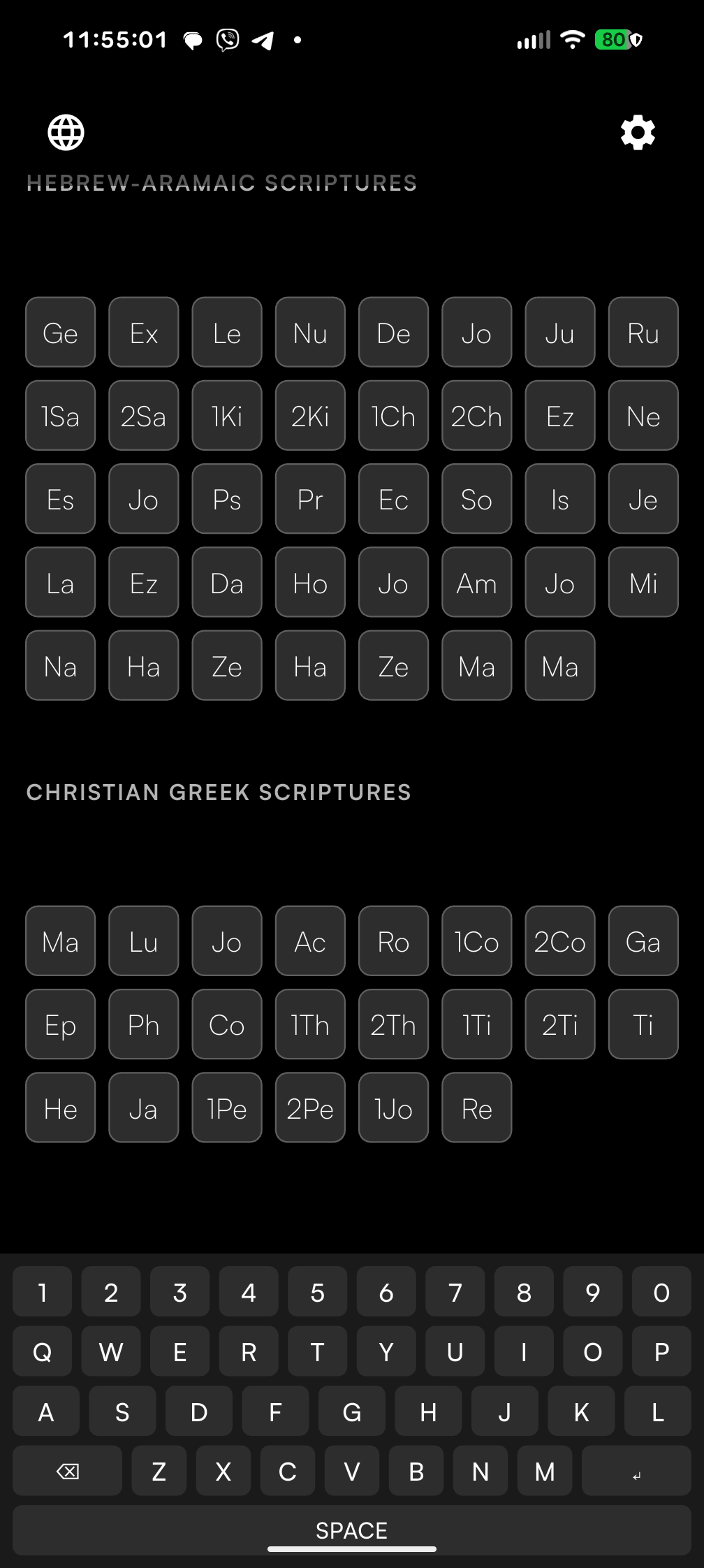Open the Na book

pyautogui.click(x=60, y=665)
